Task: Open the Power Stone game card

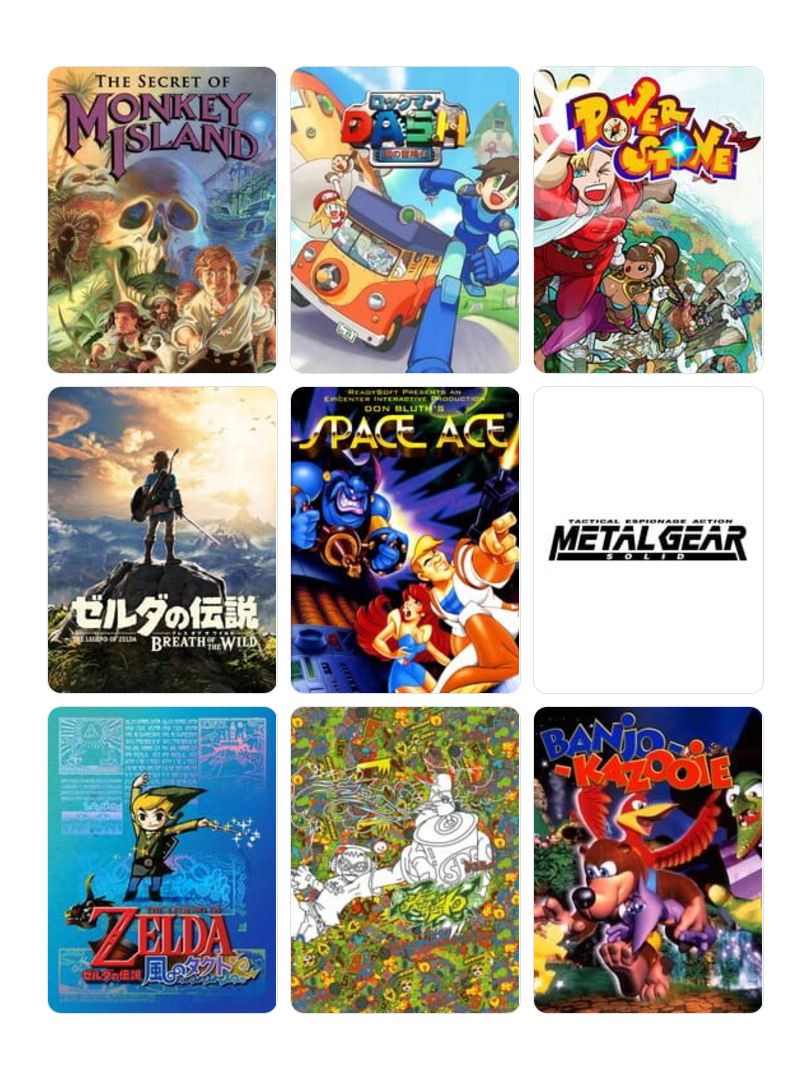Action: click(x=648, y=220)
